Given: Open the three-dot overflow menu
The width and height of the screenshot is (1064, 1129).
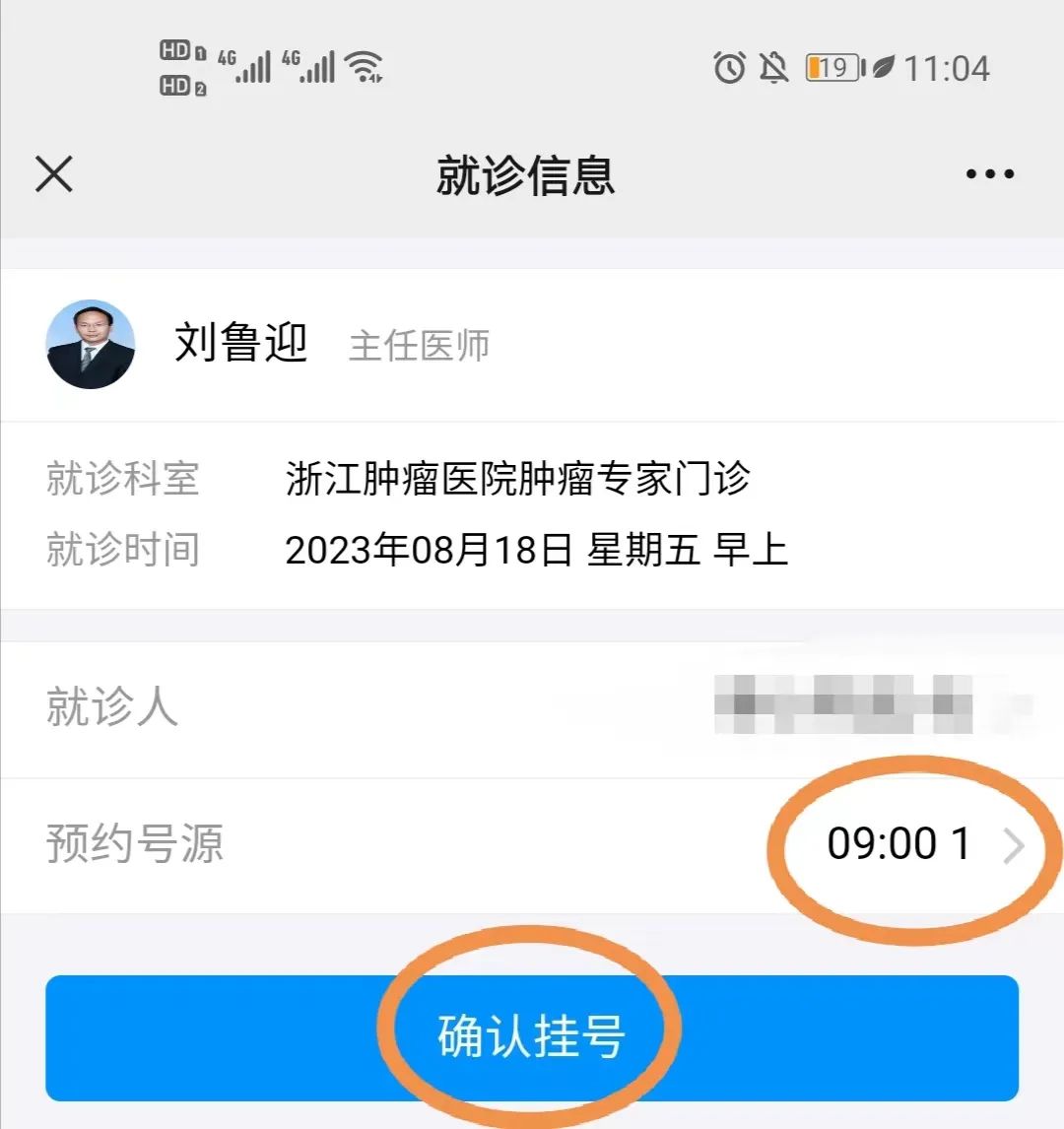Looking at the screenshot, I should point(989,174).
